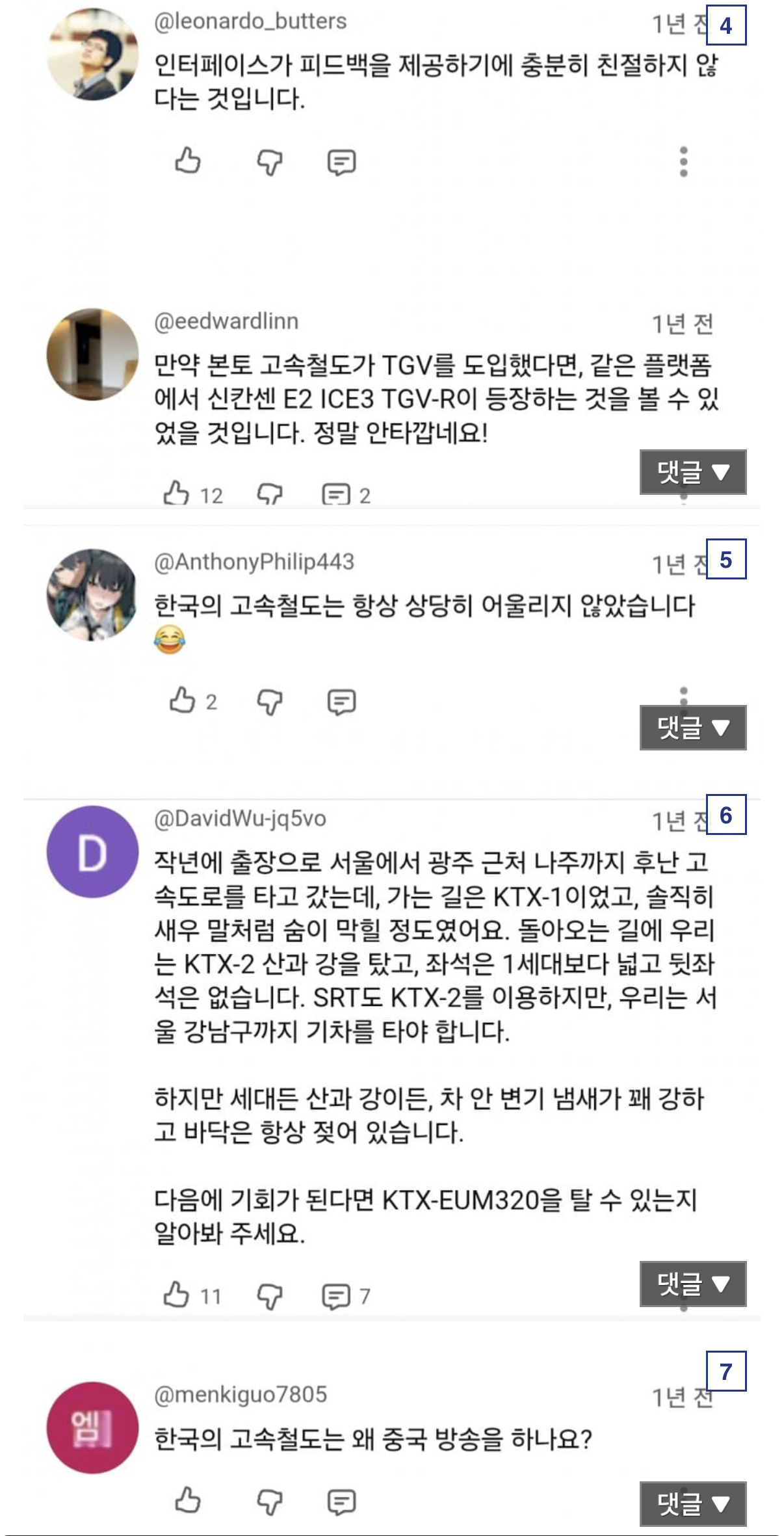View the 2 replies under @eedwardlinn's comment
The width and height of the screenshot is (784, 1536).
click(345, 495)
